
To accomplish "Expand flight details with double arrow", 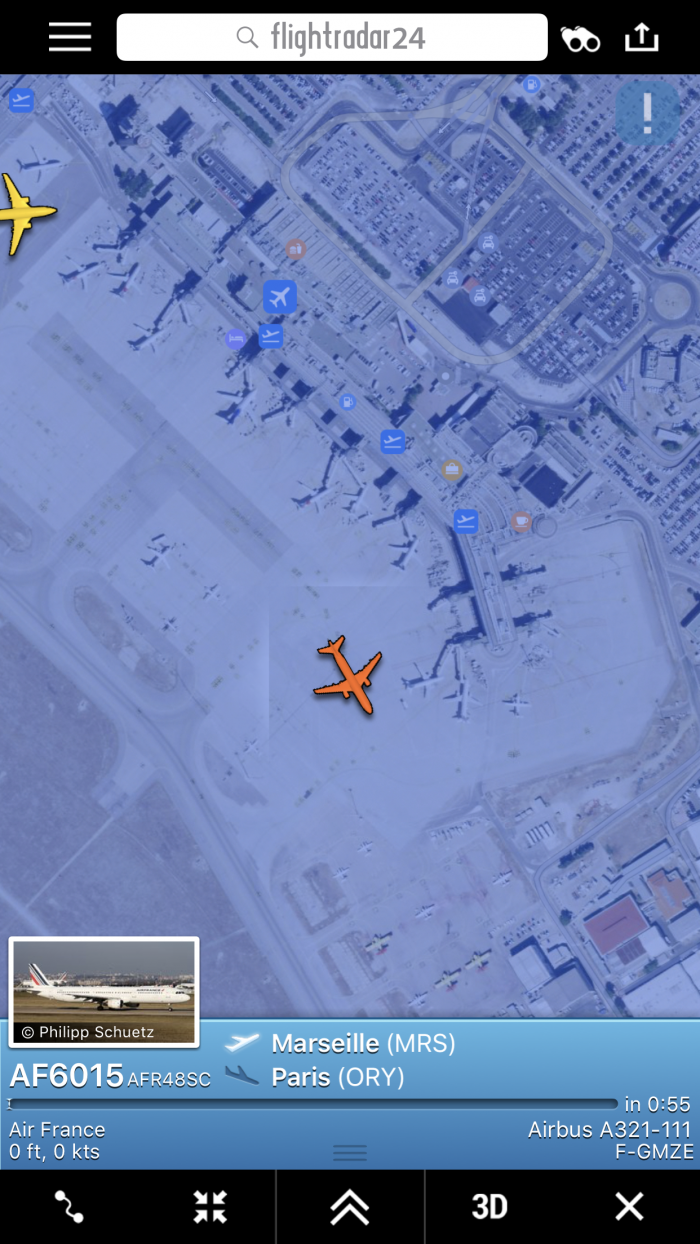I will pos(350,1207).
